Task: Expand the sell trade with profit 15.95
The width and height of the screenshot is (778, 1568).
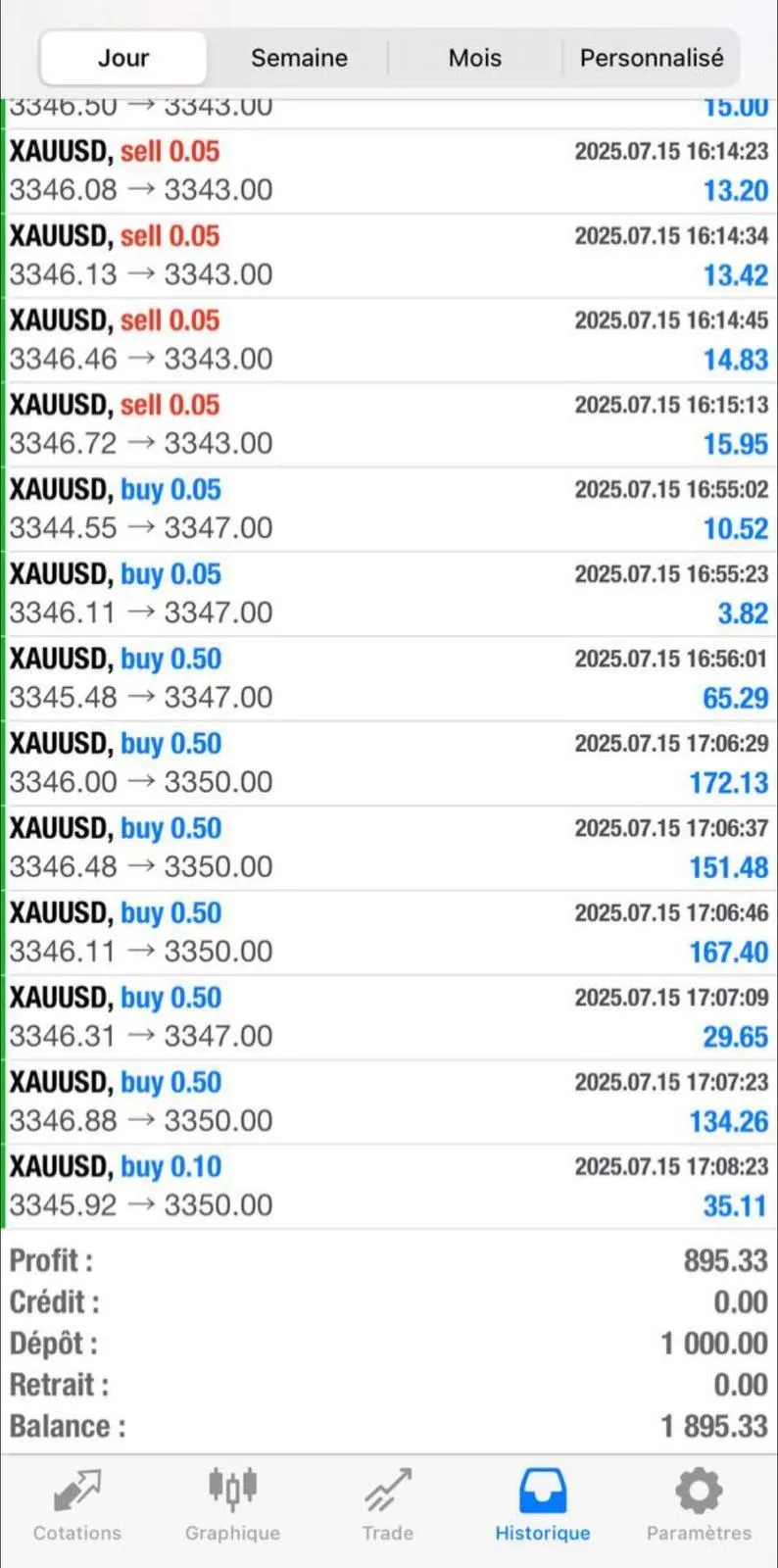Action: tap(389, 425)
